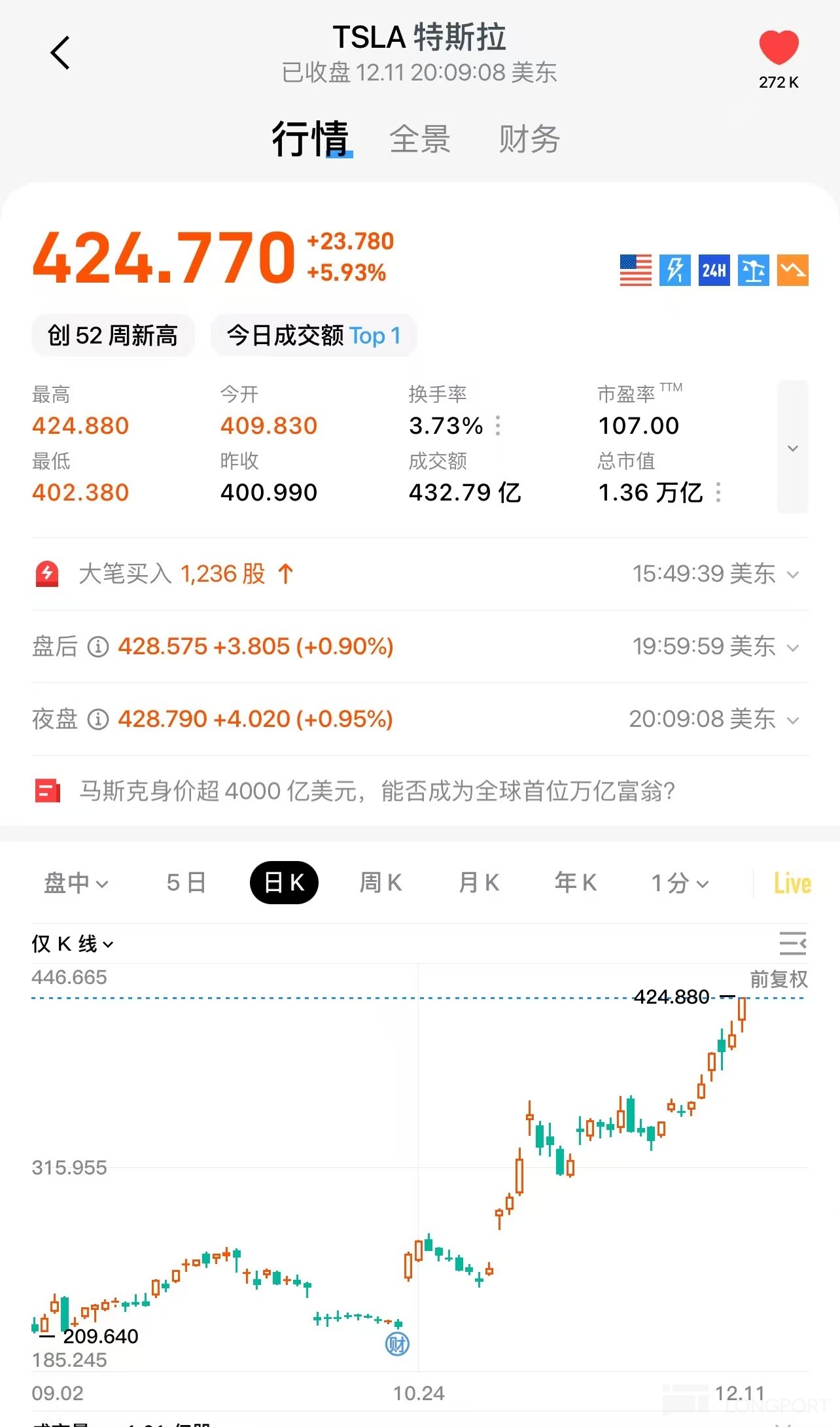Open the 盘中 chart dropdown
Image resolution: width=840 pixels, height=1427 pixels.
(76, 883)
